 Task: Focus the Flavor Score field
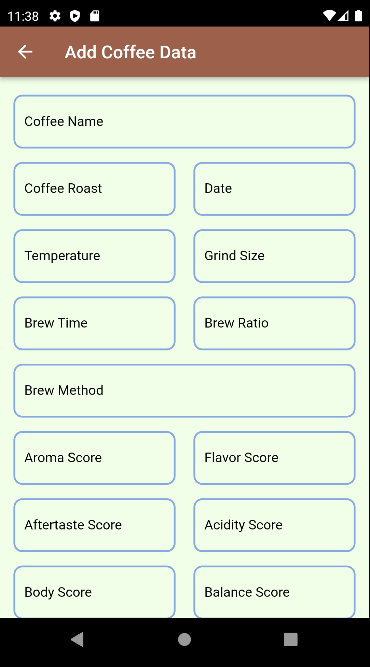tap(274, 458)
